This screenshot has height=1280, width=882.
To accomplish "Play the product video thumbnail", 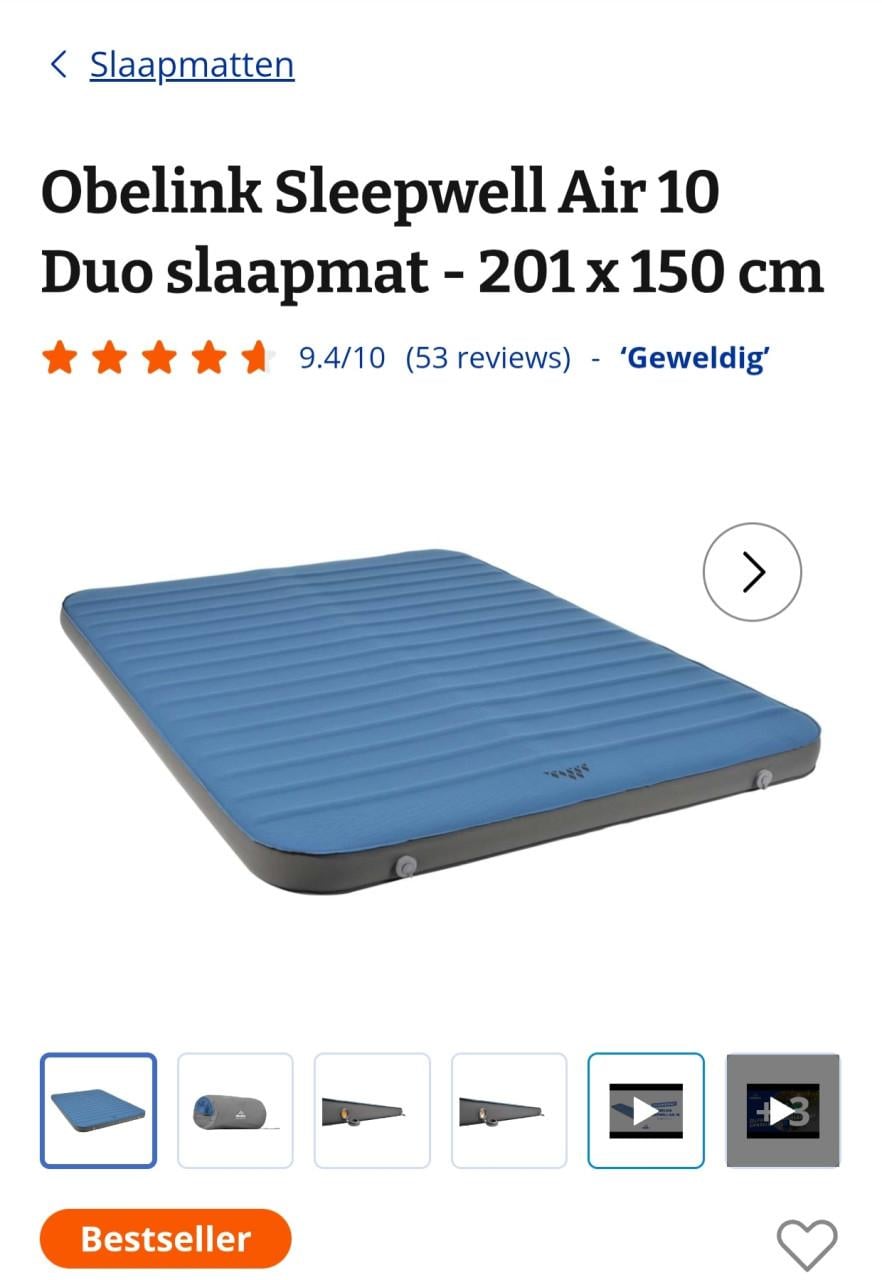I will click(646, 1110).
